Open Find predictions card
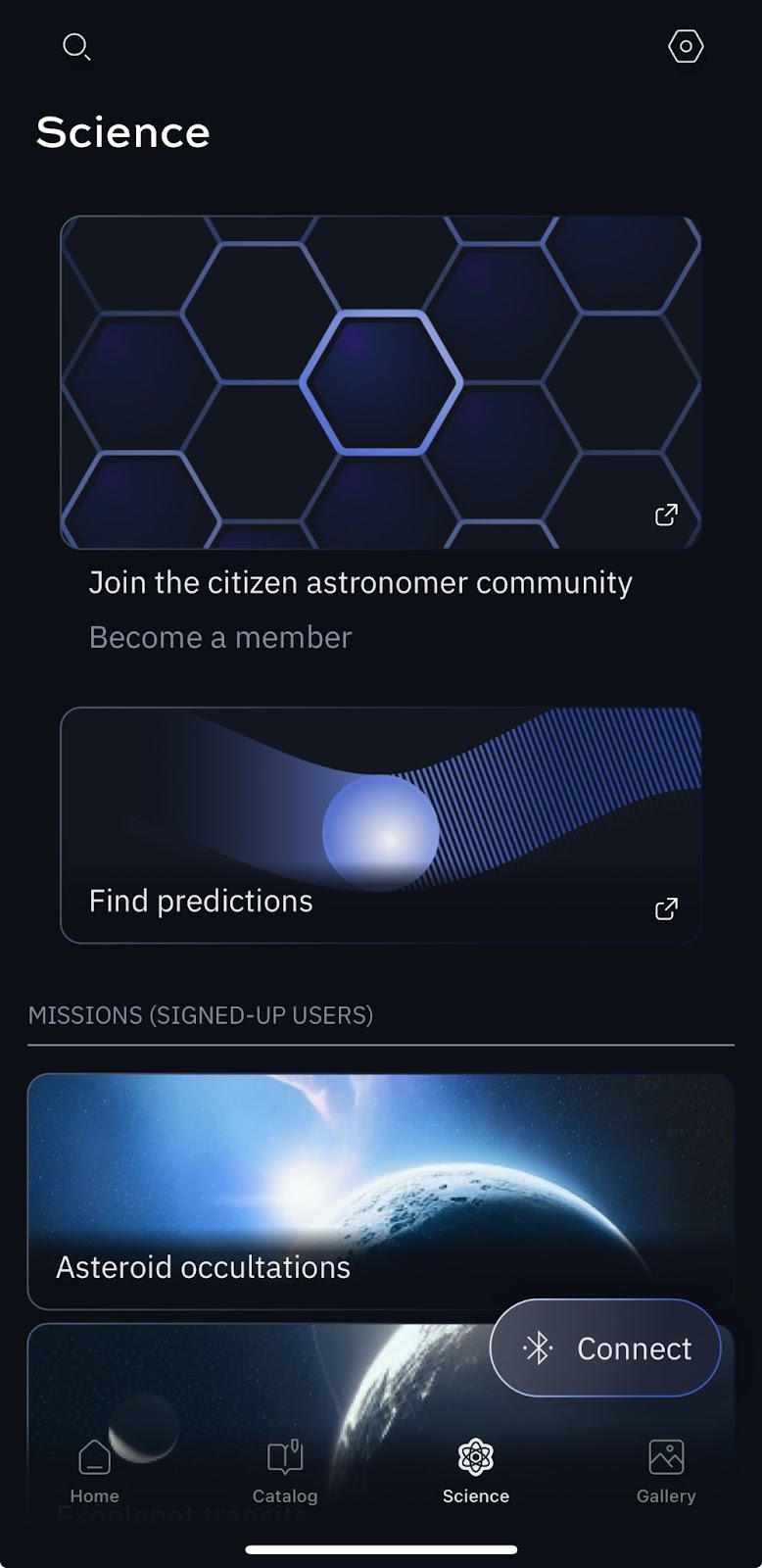Image resolution: width=762 pixels, height=1568 pixels. 381,825
